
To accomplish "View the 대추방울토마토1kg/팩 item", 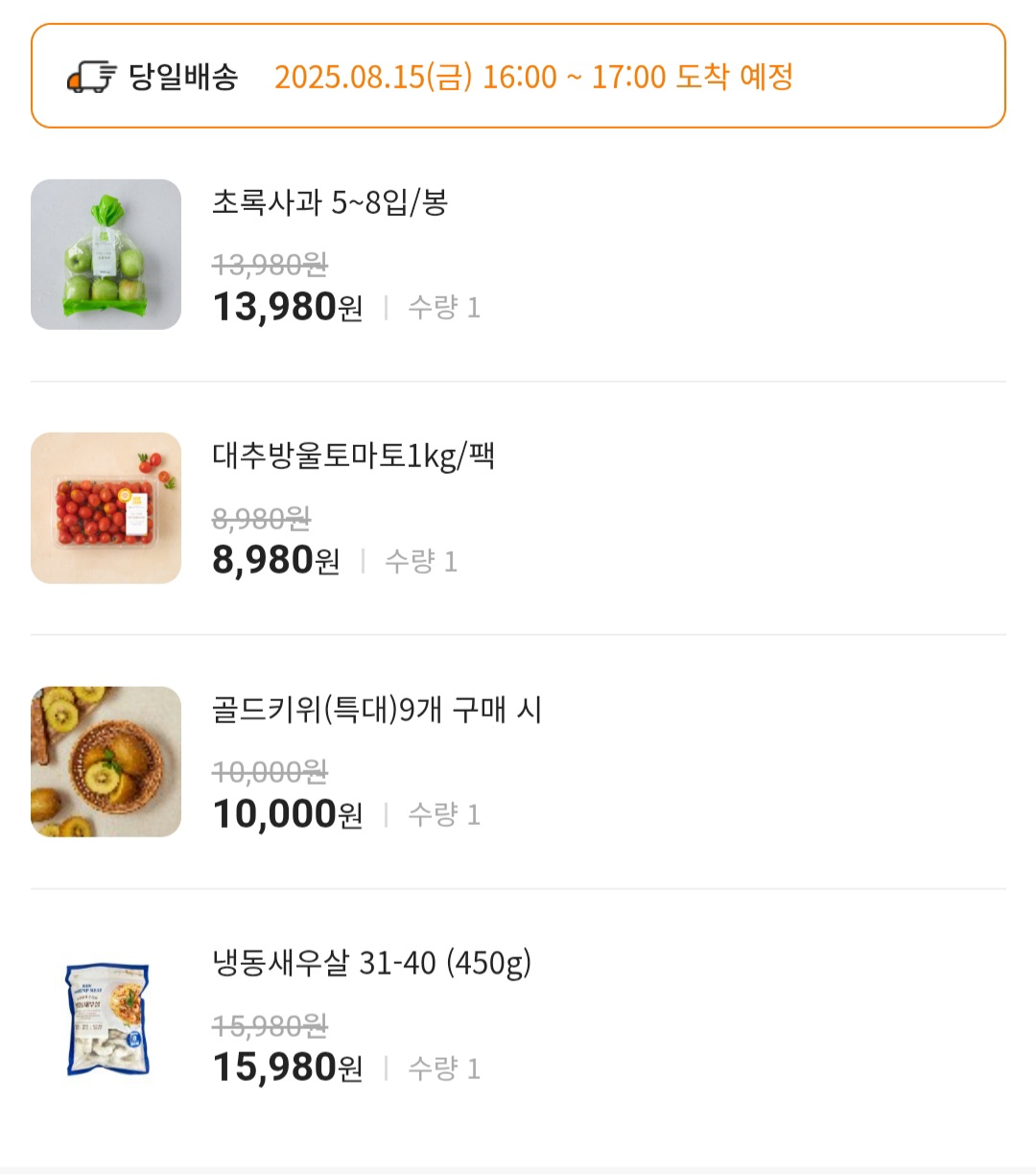I will coord(353,457).
